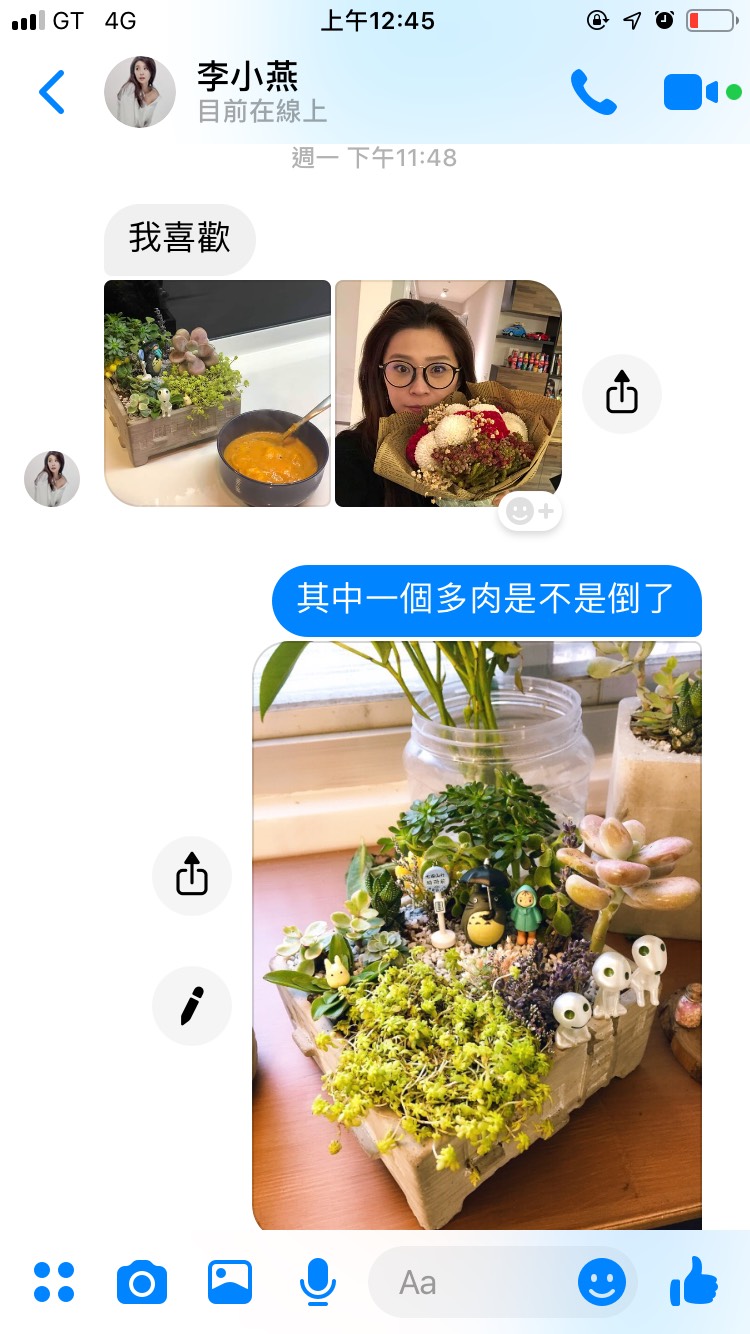Record a voice message with the microphone
750x1334 pixels.
coord(318,1282)
